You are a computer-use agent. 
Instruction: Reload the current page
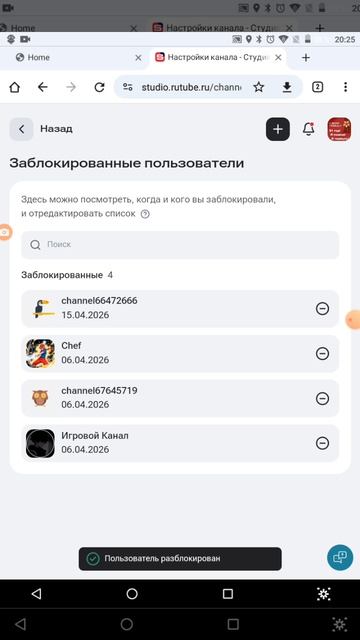tap(99, 87)
